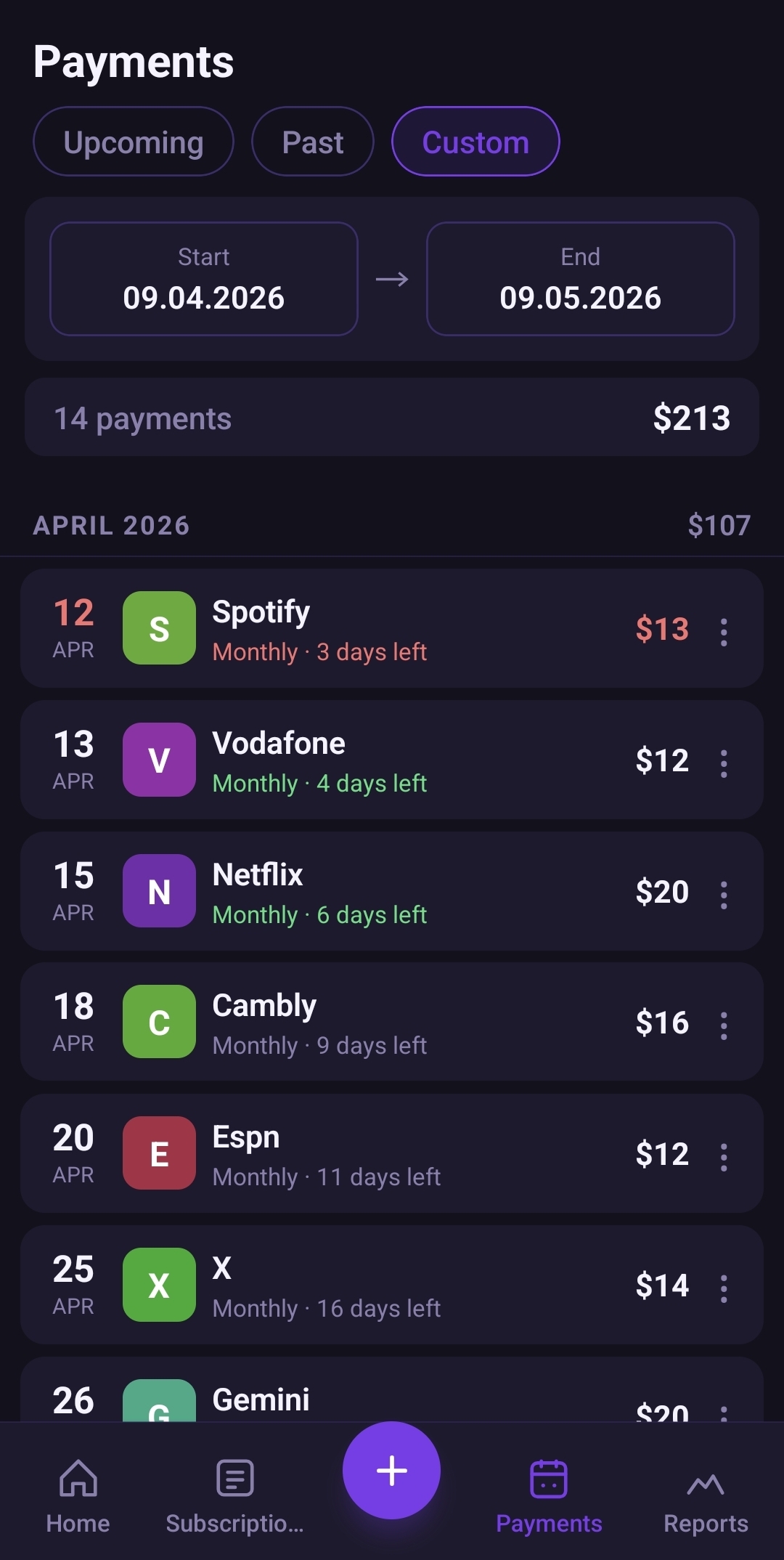Switch to the Home tab
Image resolution: width=784 pixels, height=1560 pixels.
click(77, 1496)
